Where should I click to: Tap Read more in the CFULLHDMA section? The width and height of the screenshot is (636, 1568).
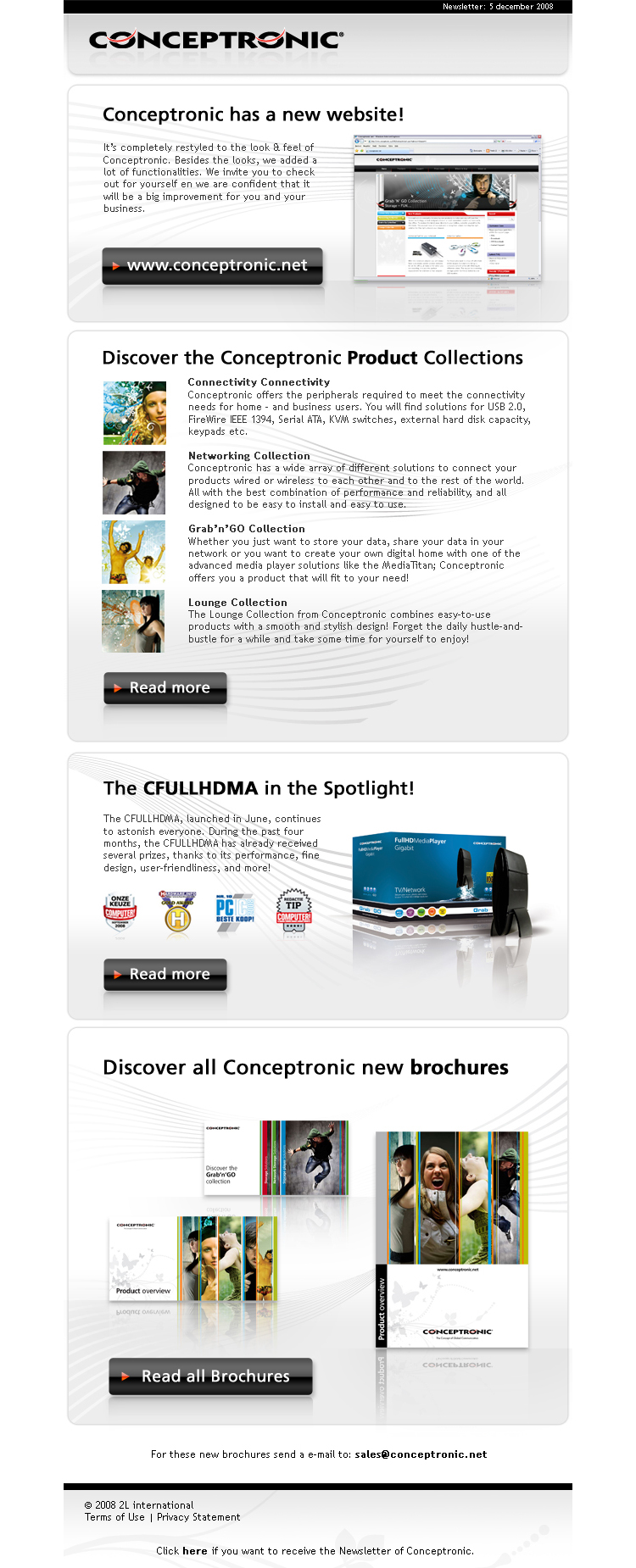click(x=165, y=975)
